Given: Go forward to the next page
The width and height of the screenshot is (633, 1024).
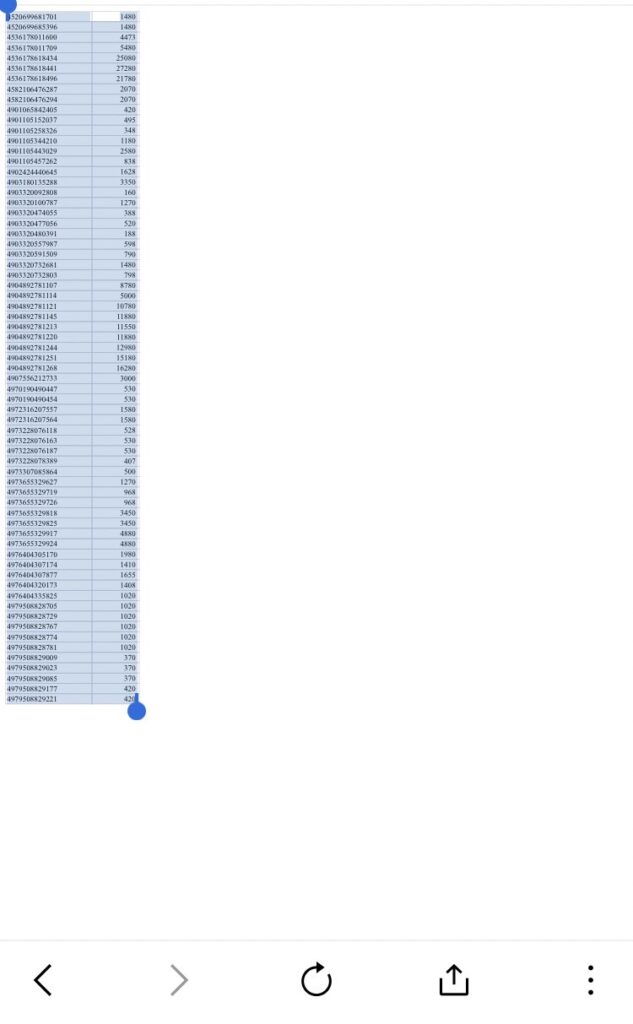Looking at the screenshot, I should (179, 980).
